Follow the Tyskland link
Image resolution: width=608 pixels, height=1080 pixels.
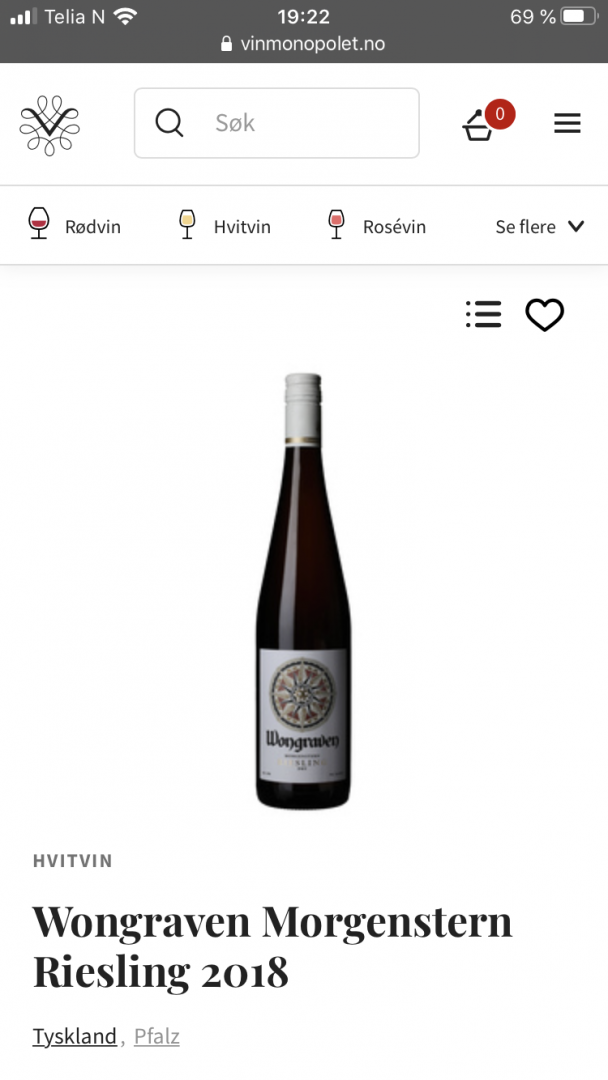click(x=75, y=1036)
